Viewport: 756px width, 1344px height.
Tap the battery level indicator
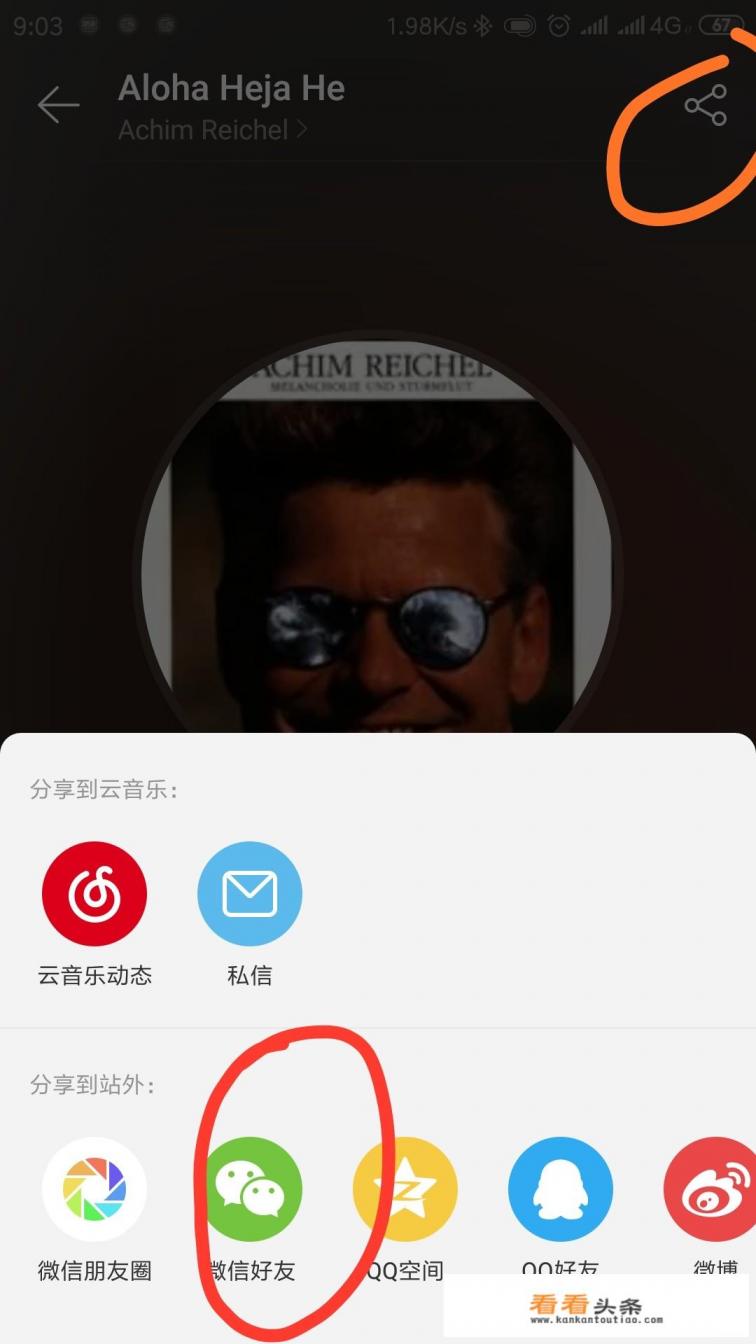(722, 25)
